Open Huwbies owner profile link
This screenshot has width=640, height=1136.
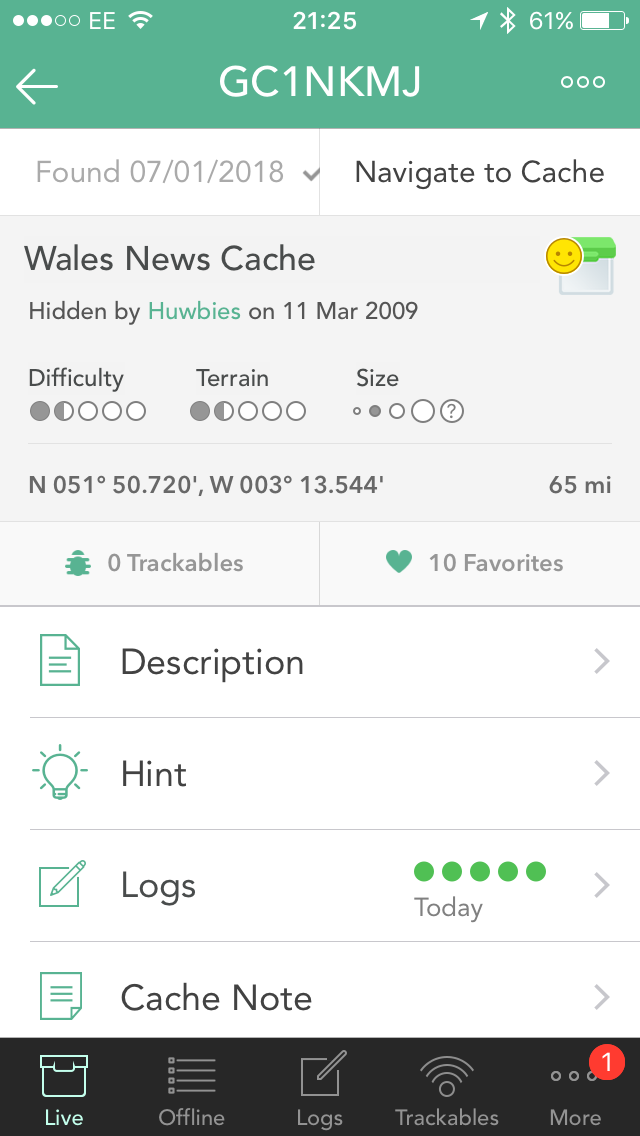194,311
